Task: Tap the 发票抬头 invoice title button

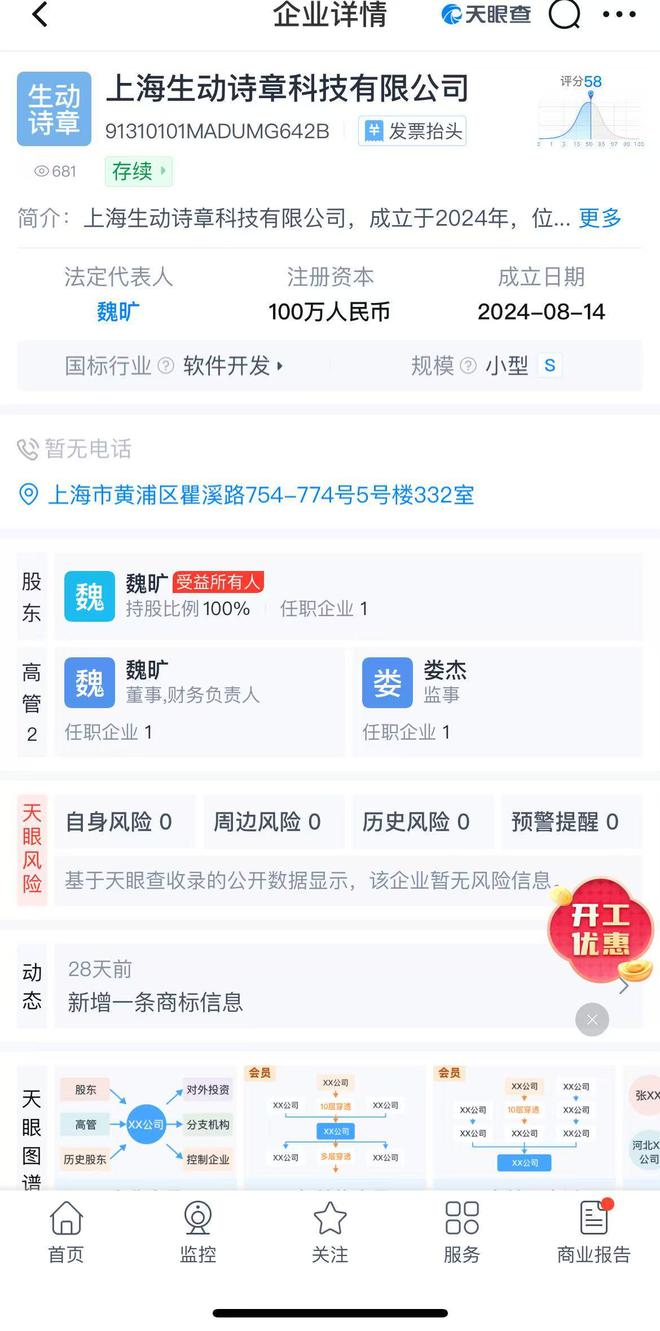Action: [412, 131]
